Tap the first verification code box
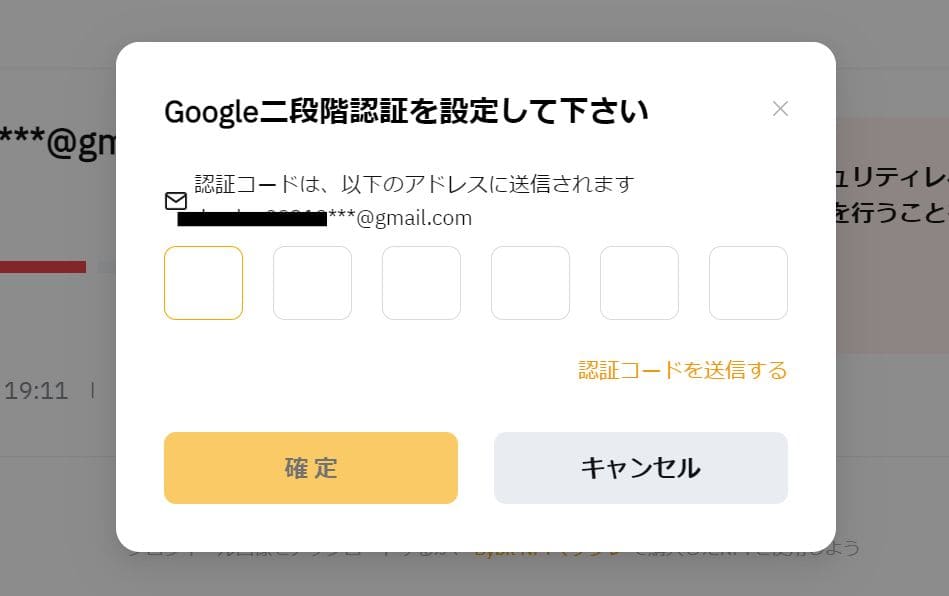This screenshot has width=949, height=596. 203,283
